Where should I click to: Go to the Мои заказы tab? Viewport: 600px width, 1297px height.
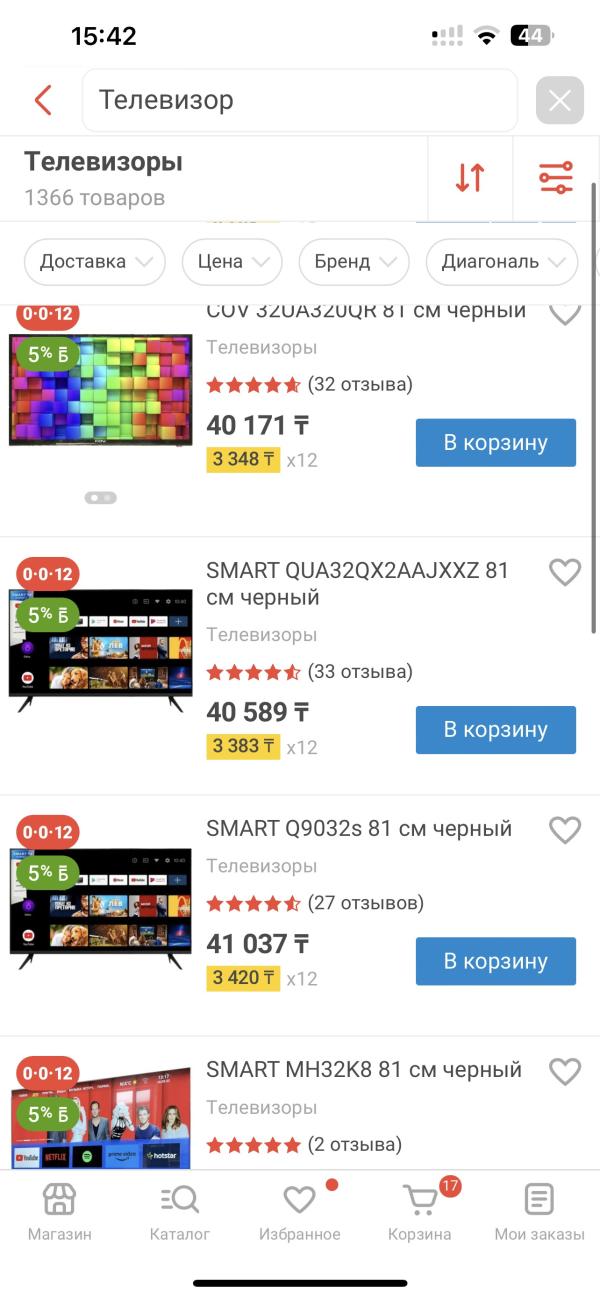coord(539,1212)
